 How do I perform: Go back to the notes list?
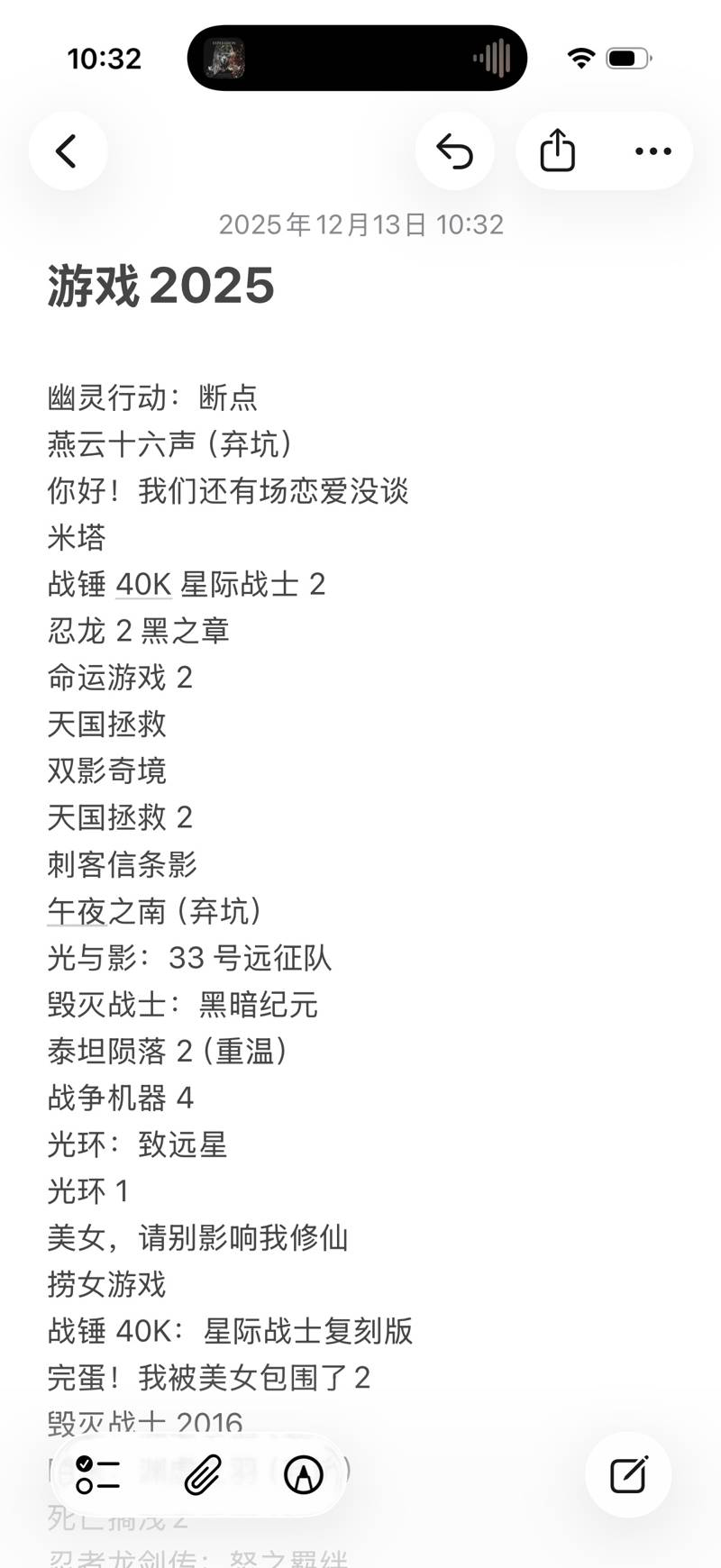[68, 151]
